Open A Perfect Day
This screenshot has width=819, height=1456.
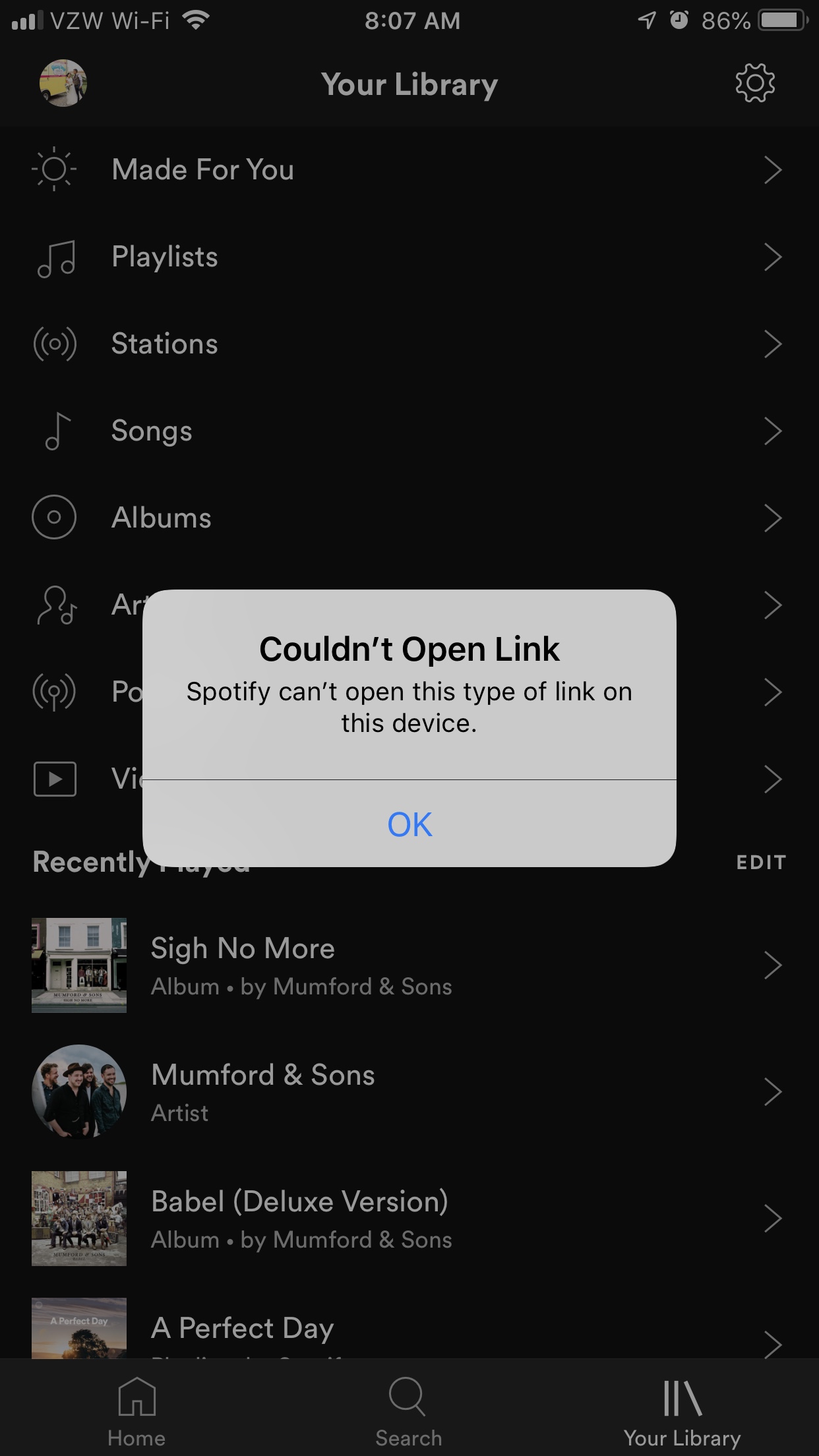point(243,1329)
